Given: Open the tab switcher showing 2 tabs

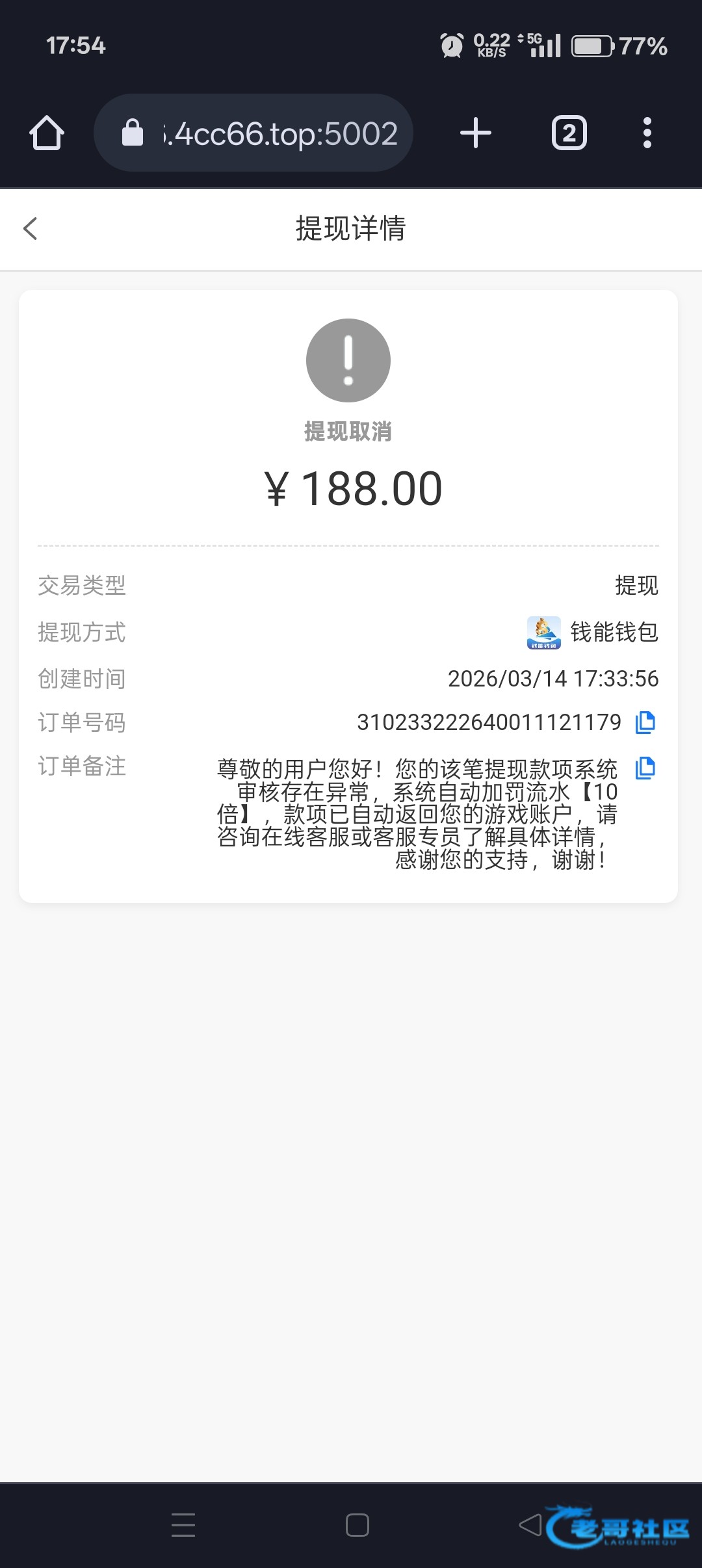Looking at the screenshot, I should point(569,133).
